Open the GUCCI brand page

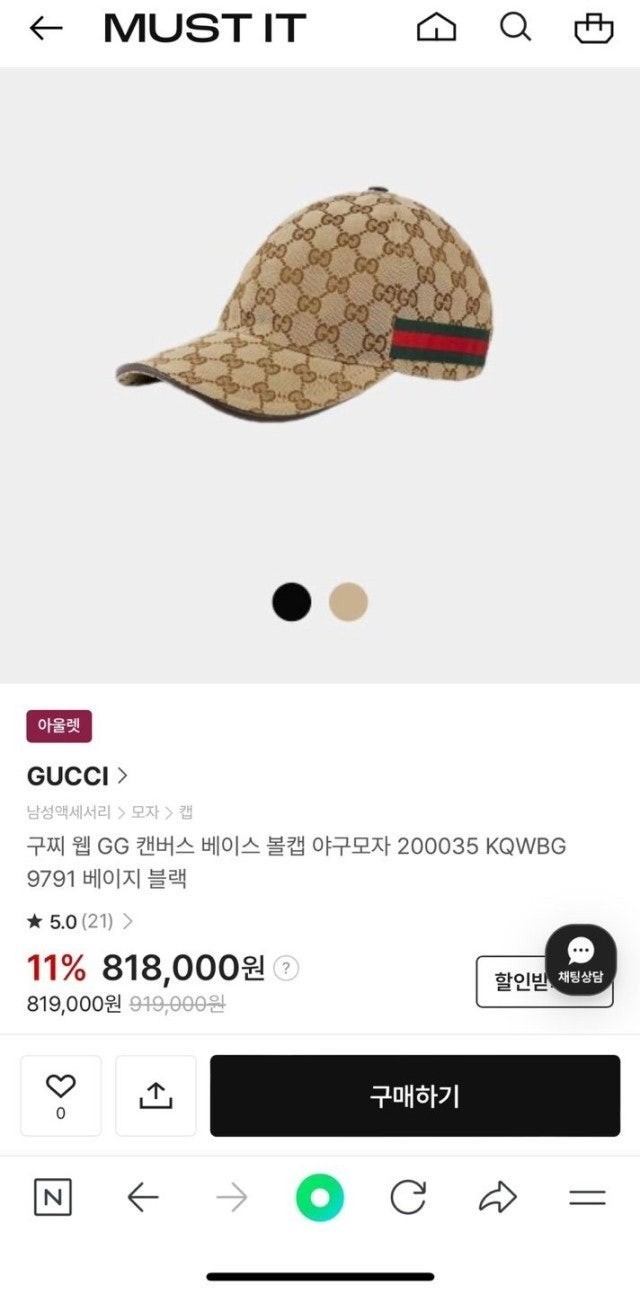click(x=77, y=775)
